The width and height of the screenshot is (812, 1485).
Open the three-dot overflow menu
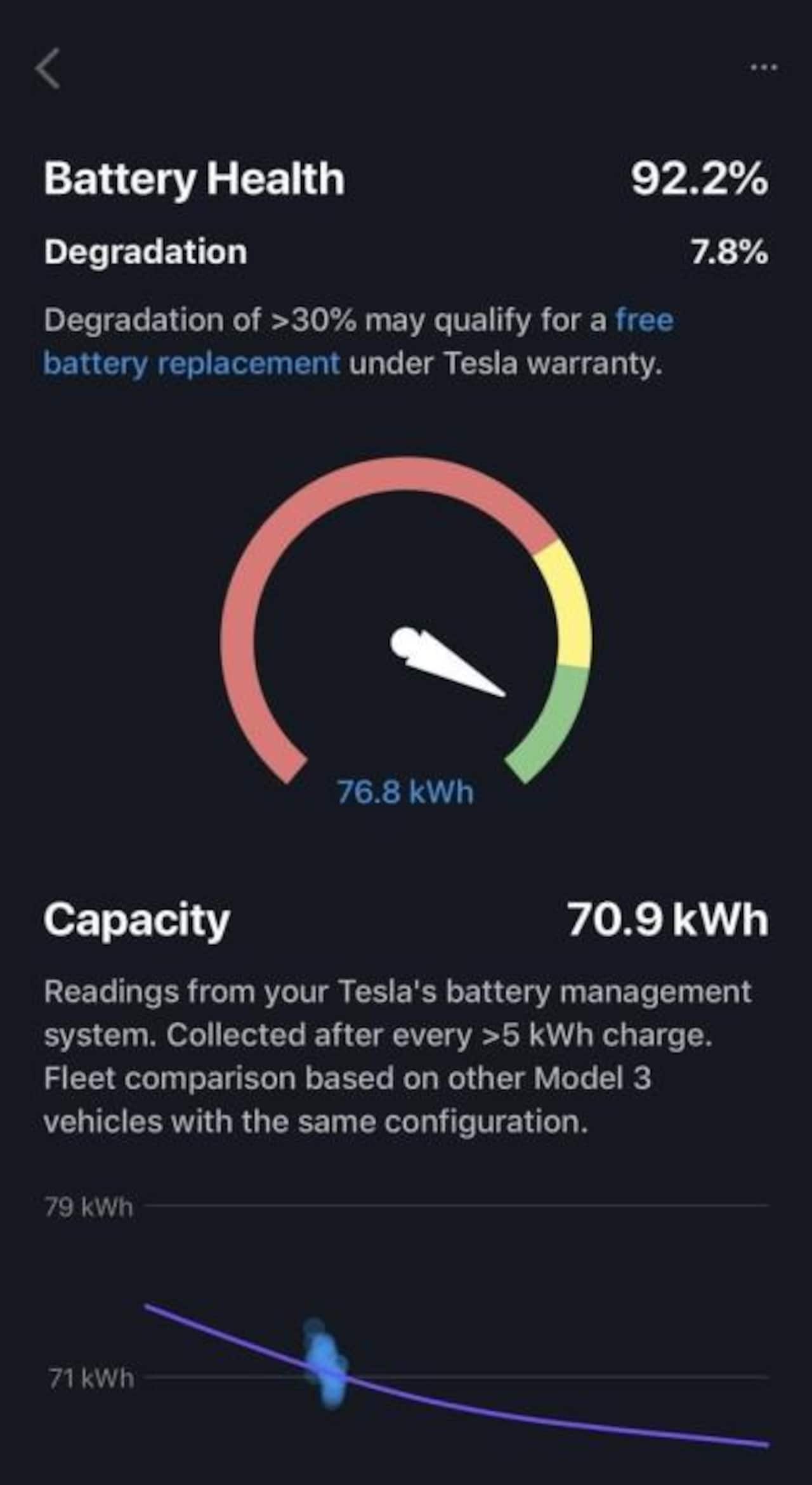point(763,67)
